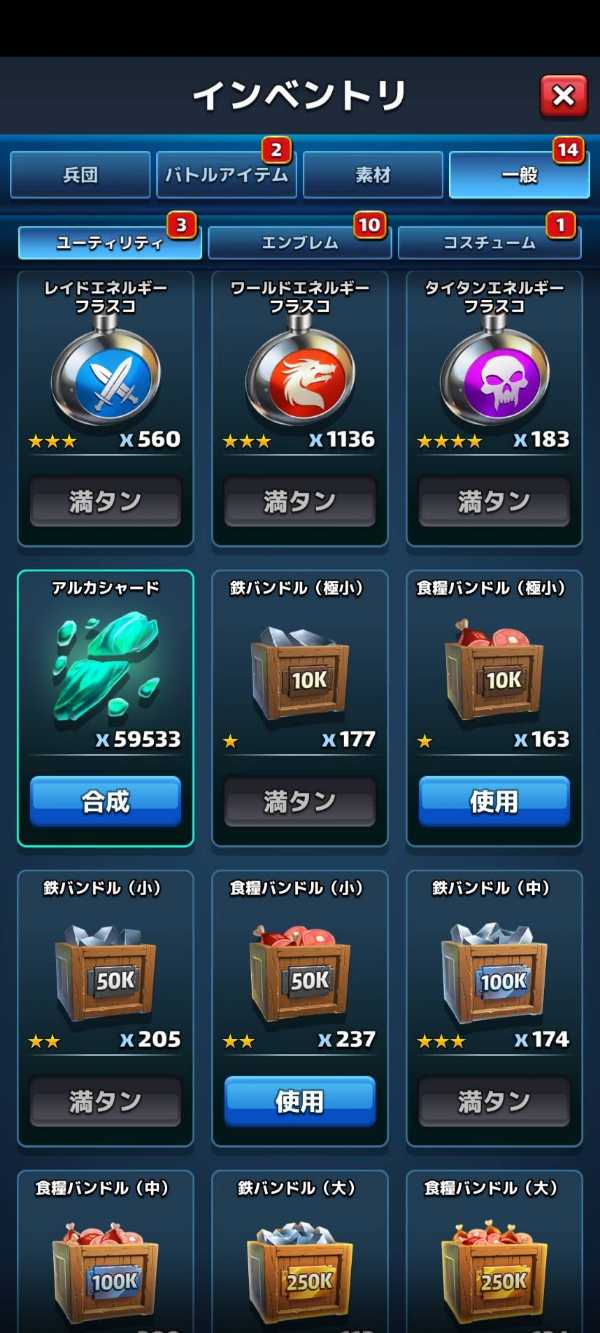View the コスチューム sub-tab
The image size is (600, 1333).
coord(490,243)
